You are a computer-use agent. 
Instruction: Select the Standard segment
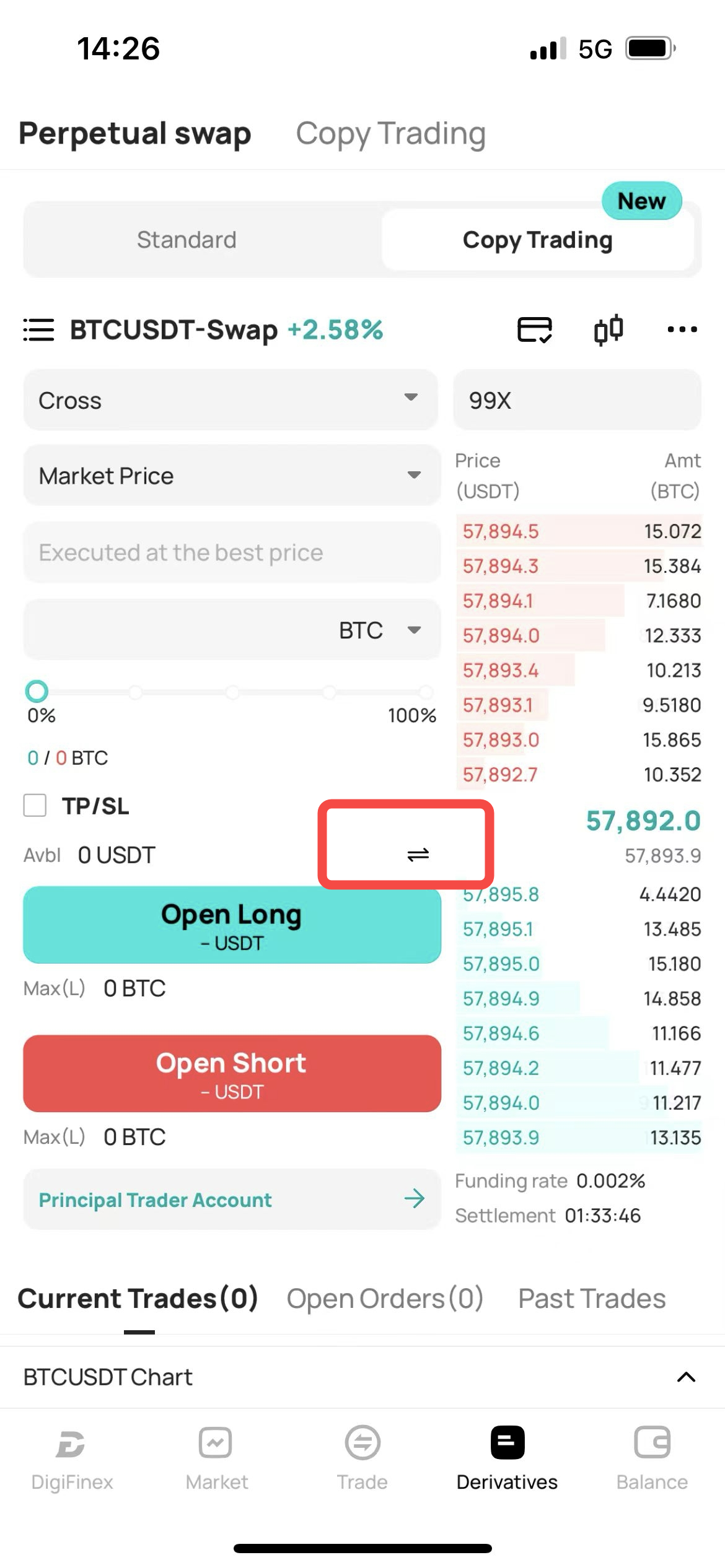[x=187, y=240]
